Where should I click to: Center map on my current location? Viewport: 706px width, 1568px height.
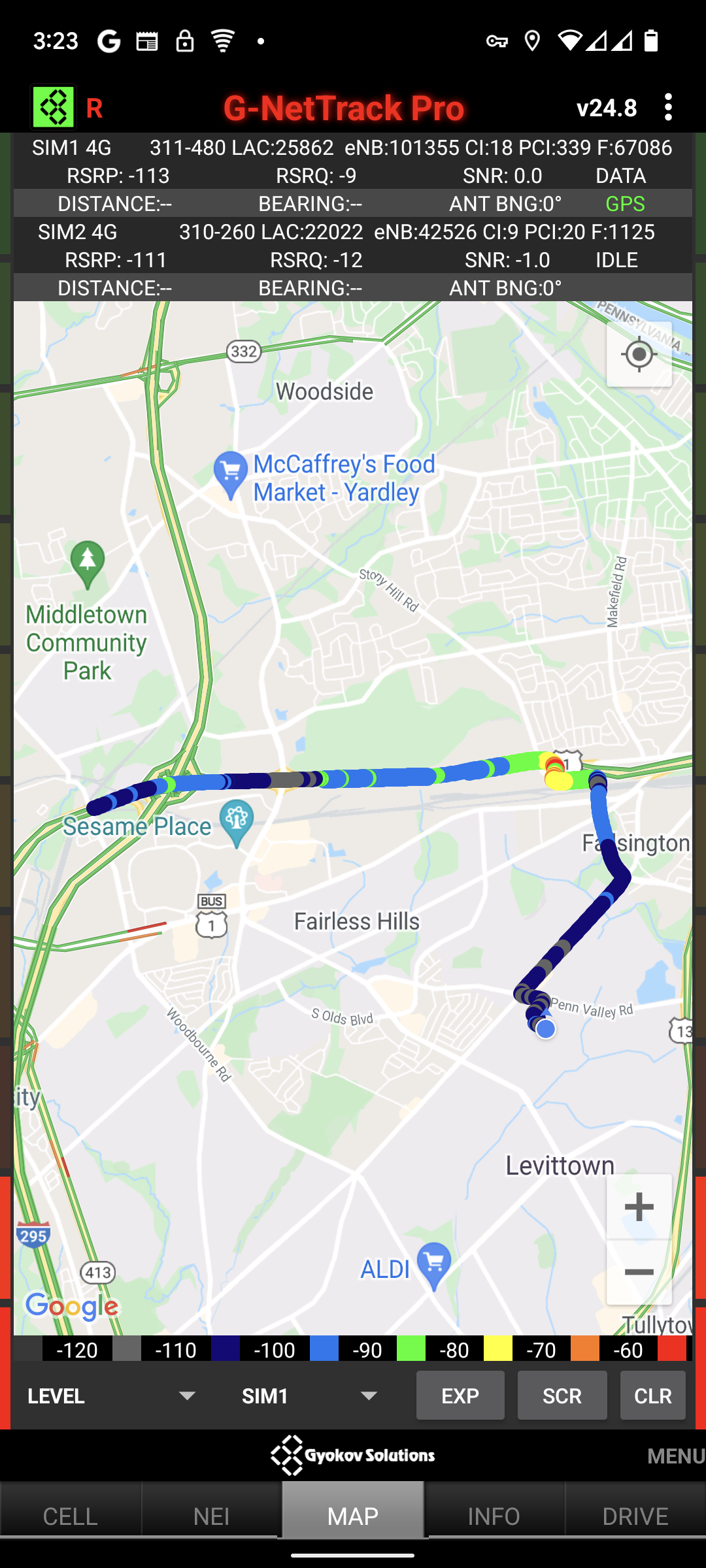click(x=639, y=355)
